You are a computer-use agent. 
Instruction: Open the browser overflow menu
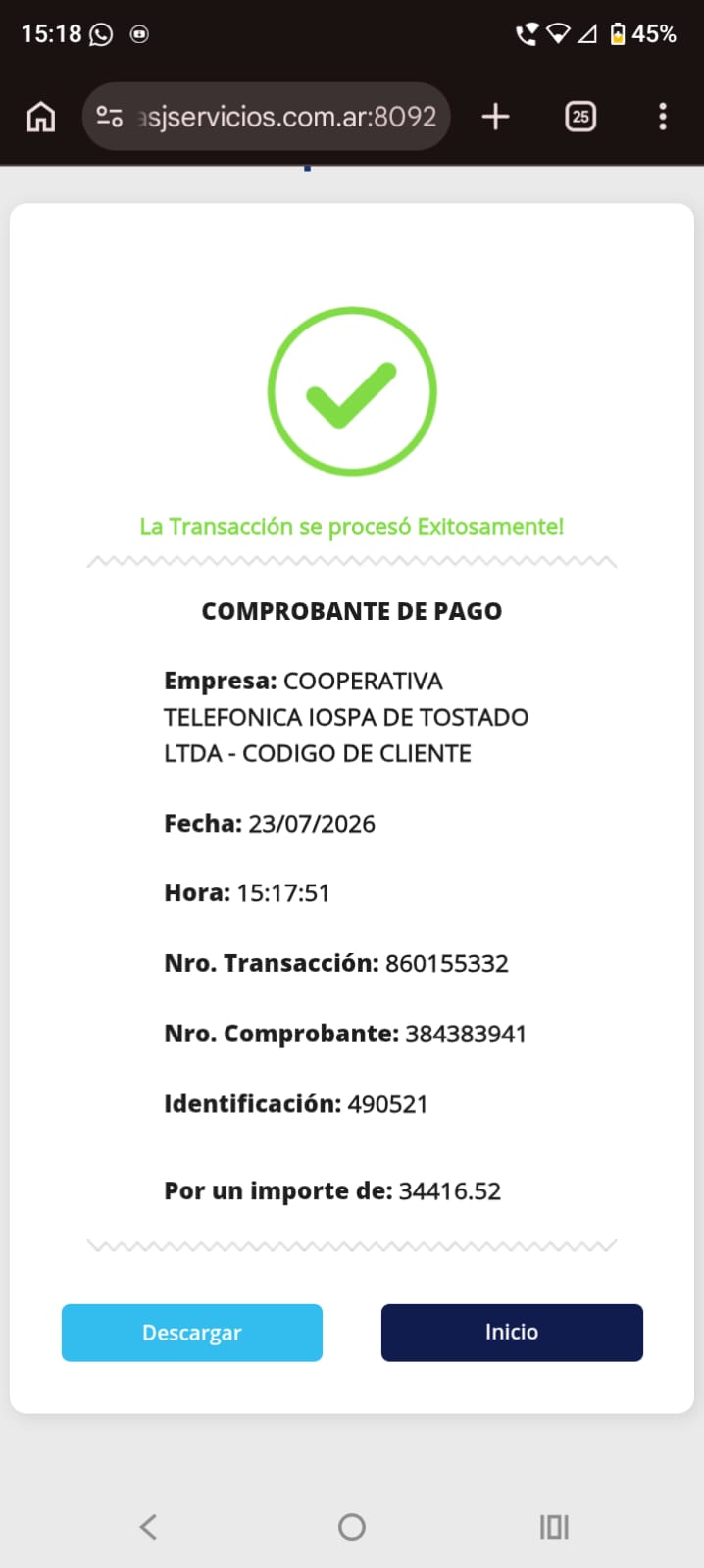pyautogui.click(x=663, y=117)
